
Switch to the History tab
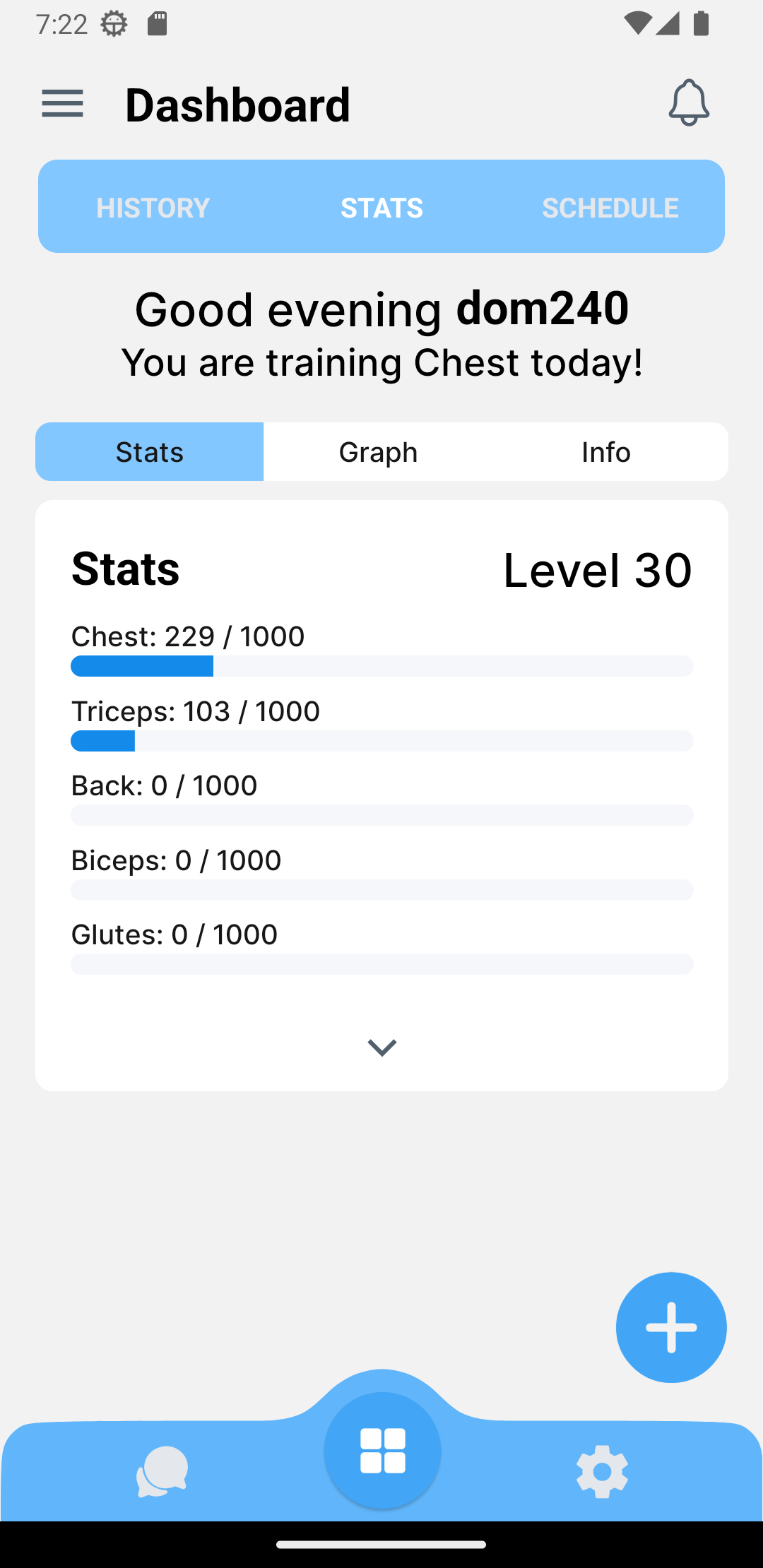click(x=153, y=208)
